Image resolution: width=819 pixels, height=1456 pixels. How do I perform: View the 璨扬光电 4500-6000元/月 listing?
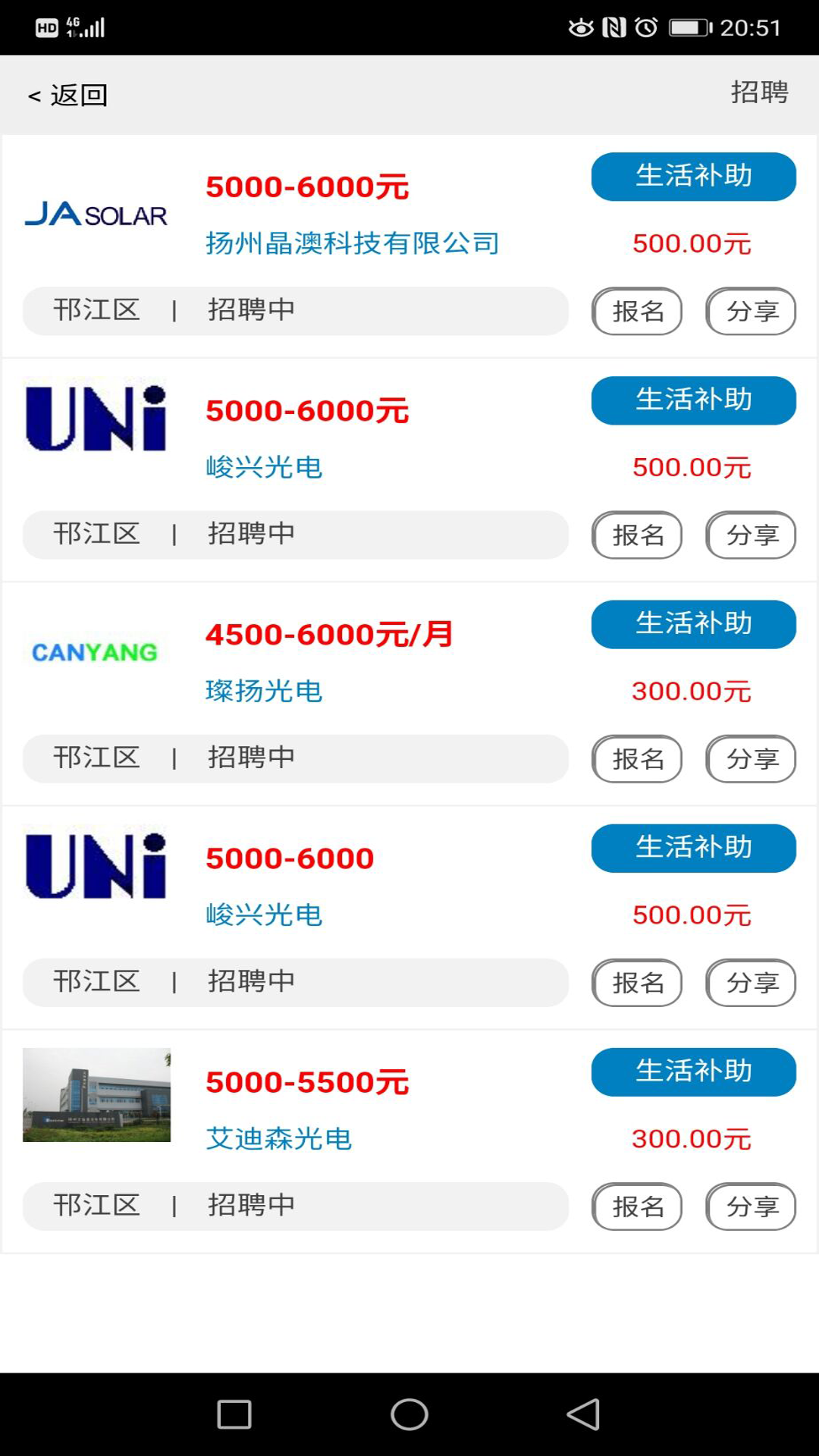[x=329, y=635]
